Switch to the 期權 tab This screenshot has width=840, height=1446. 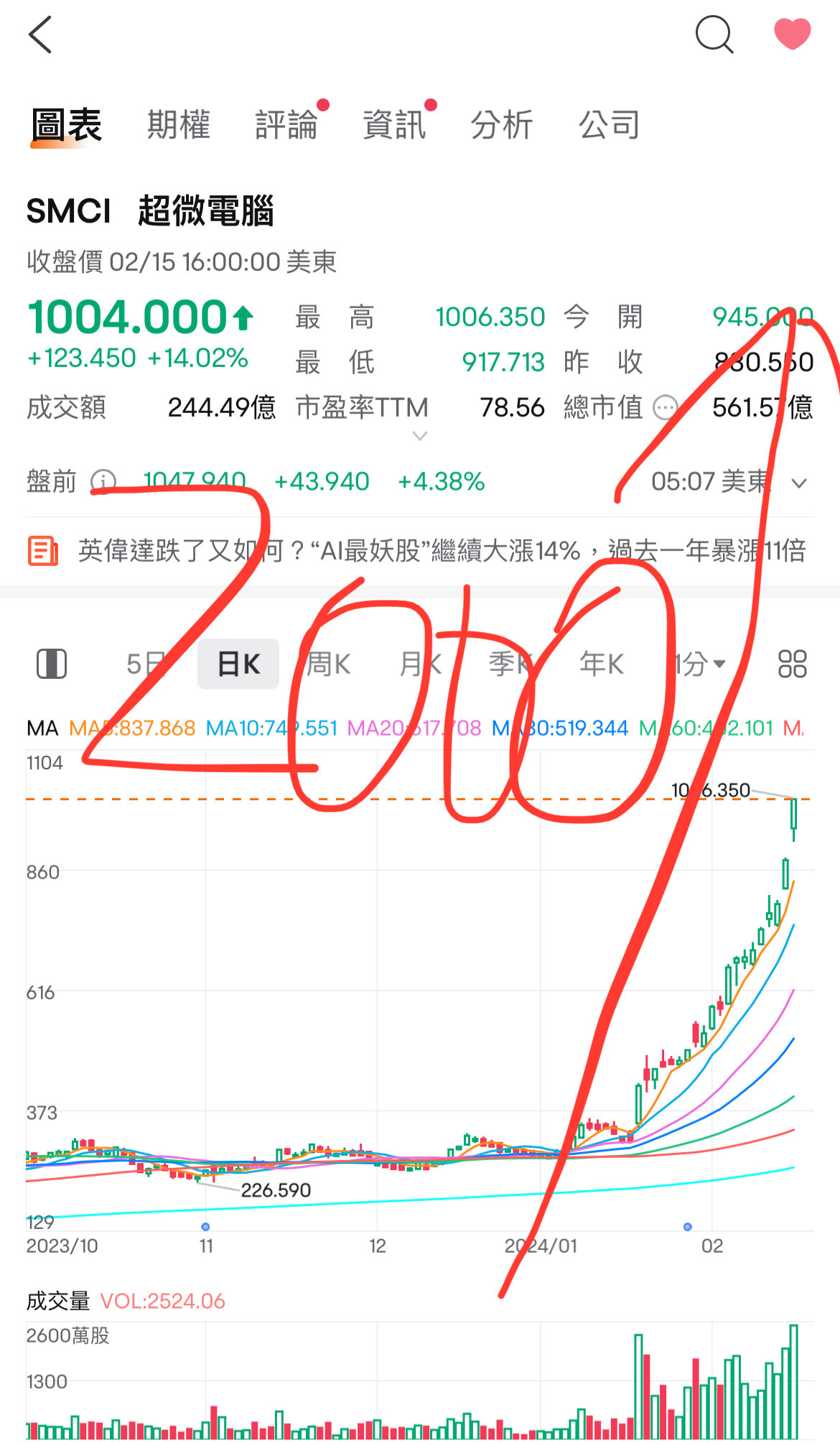pyautogui.click(x=179, y=125)
